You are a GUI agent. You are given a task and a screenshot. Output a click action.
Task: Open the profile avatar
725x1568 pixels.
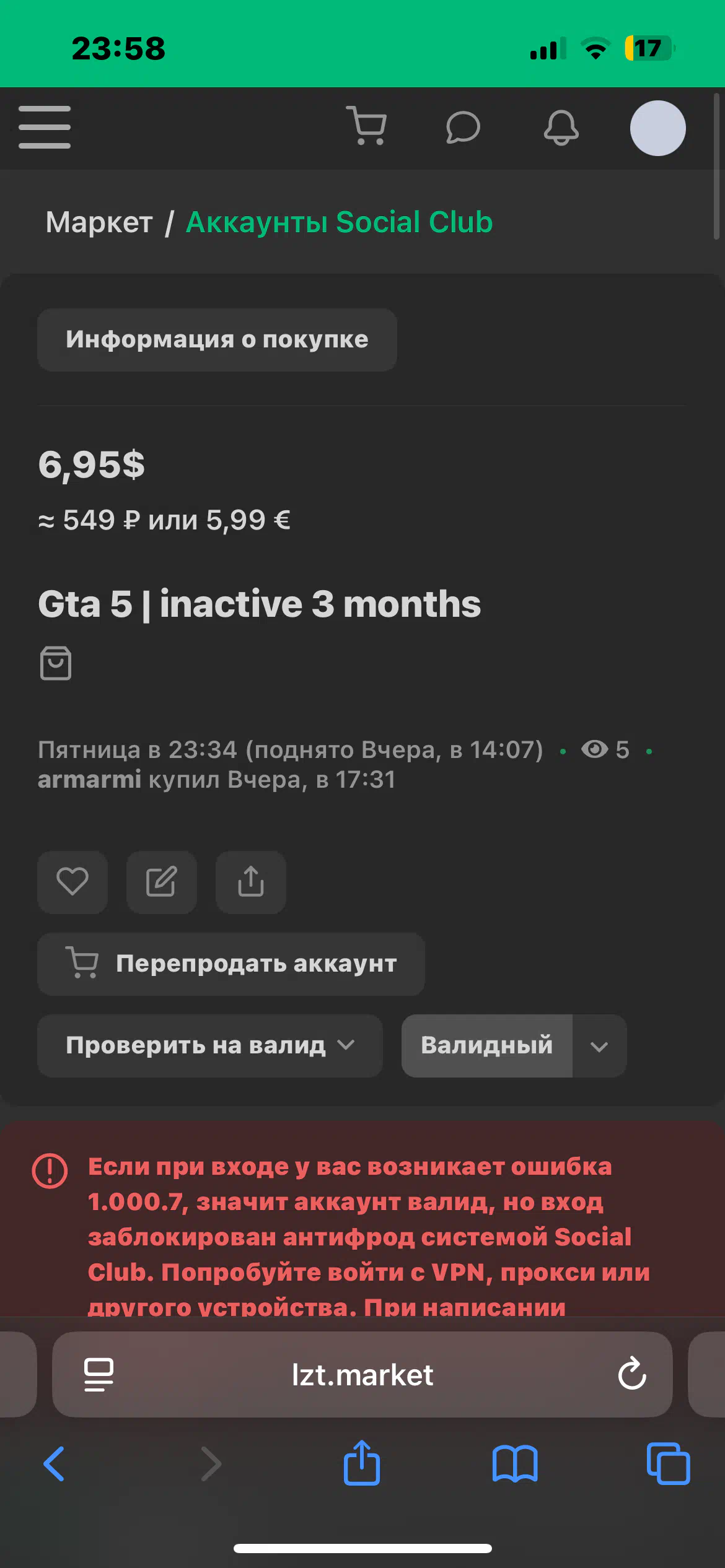pos(657,128)
